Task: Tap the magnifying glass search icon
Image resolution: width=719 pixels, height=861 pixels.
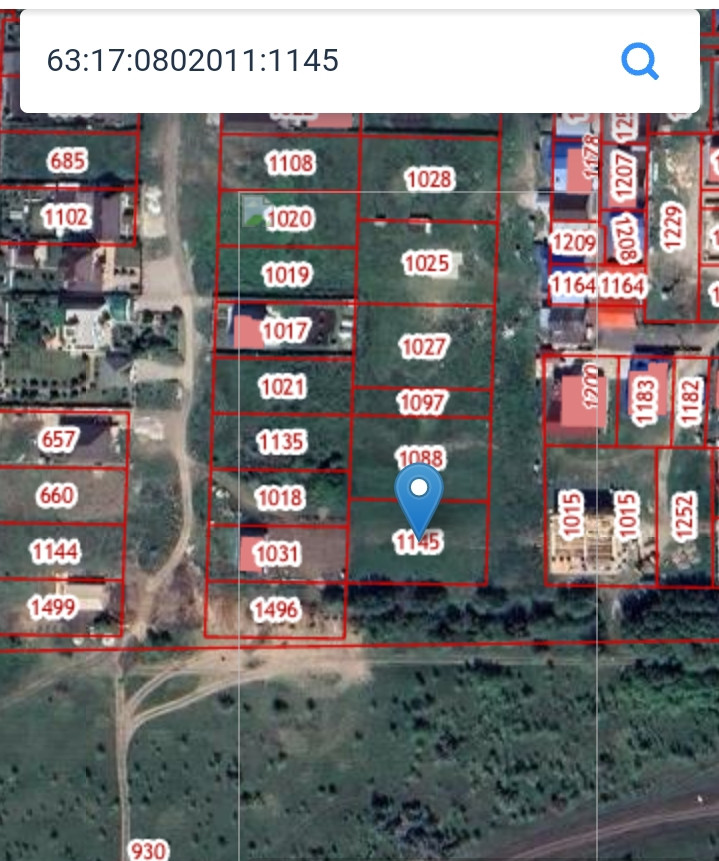Action: click(640, 62)
